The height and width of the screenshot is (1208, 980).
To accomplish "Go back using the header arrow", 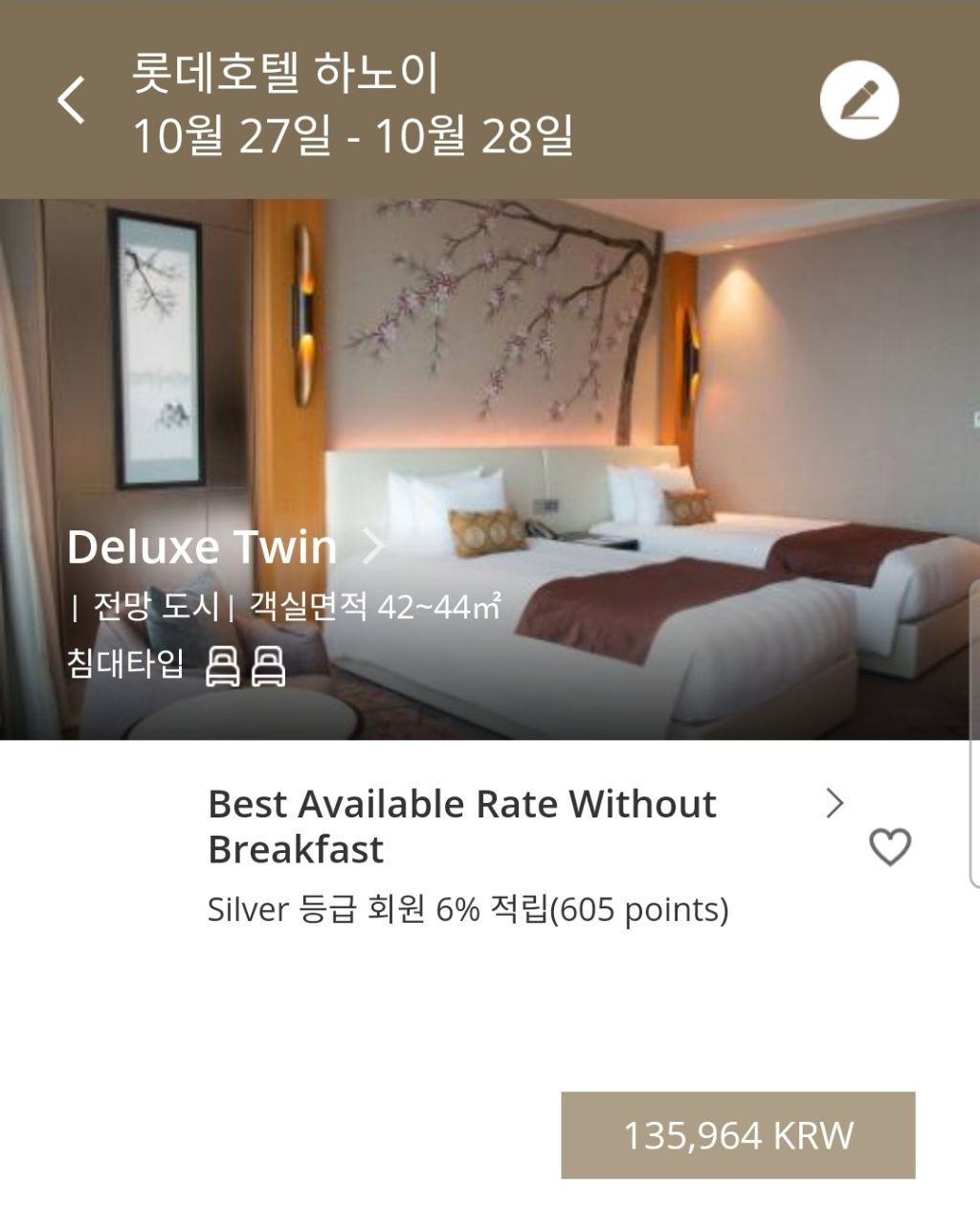I will tap(72, 100).
